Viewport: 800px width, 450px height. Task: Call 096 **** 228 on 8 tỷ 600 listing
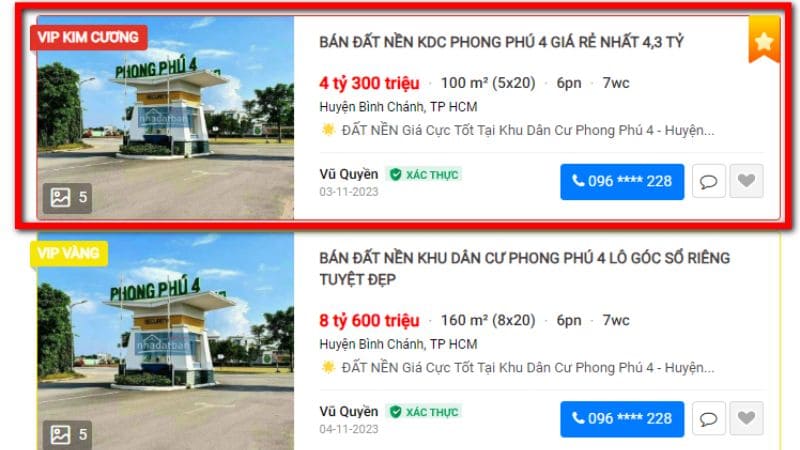(622, 419)
